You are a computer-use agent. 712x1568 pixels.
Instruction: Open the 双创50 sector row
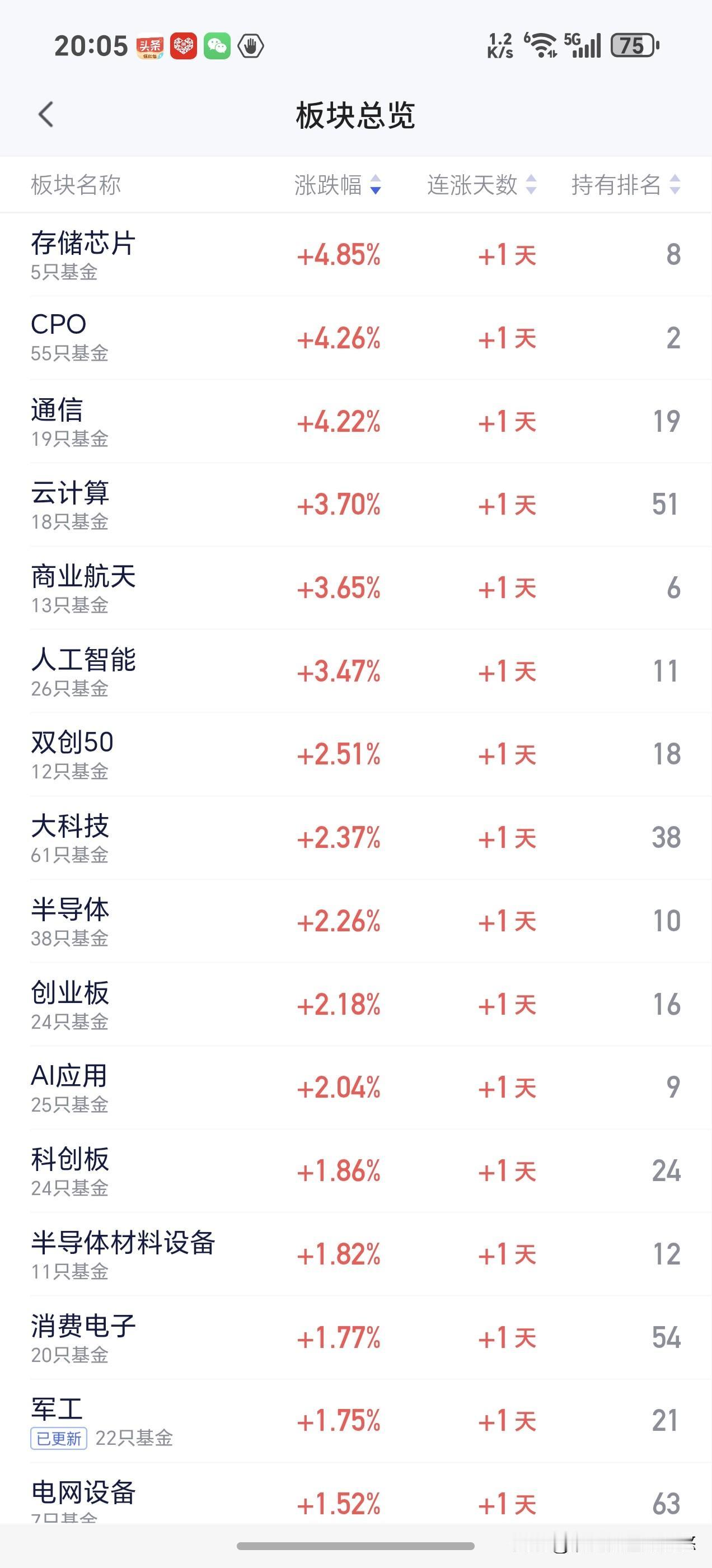(356, 755)
